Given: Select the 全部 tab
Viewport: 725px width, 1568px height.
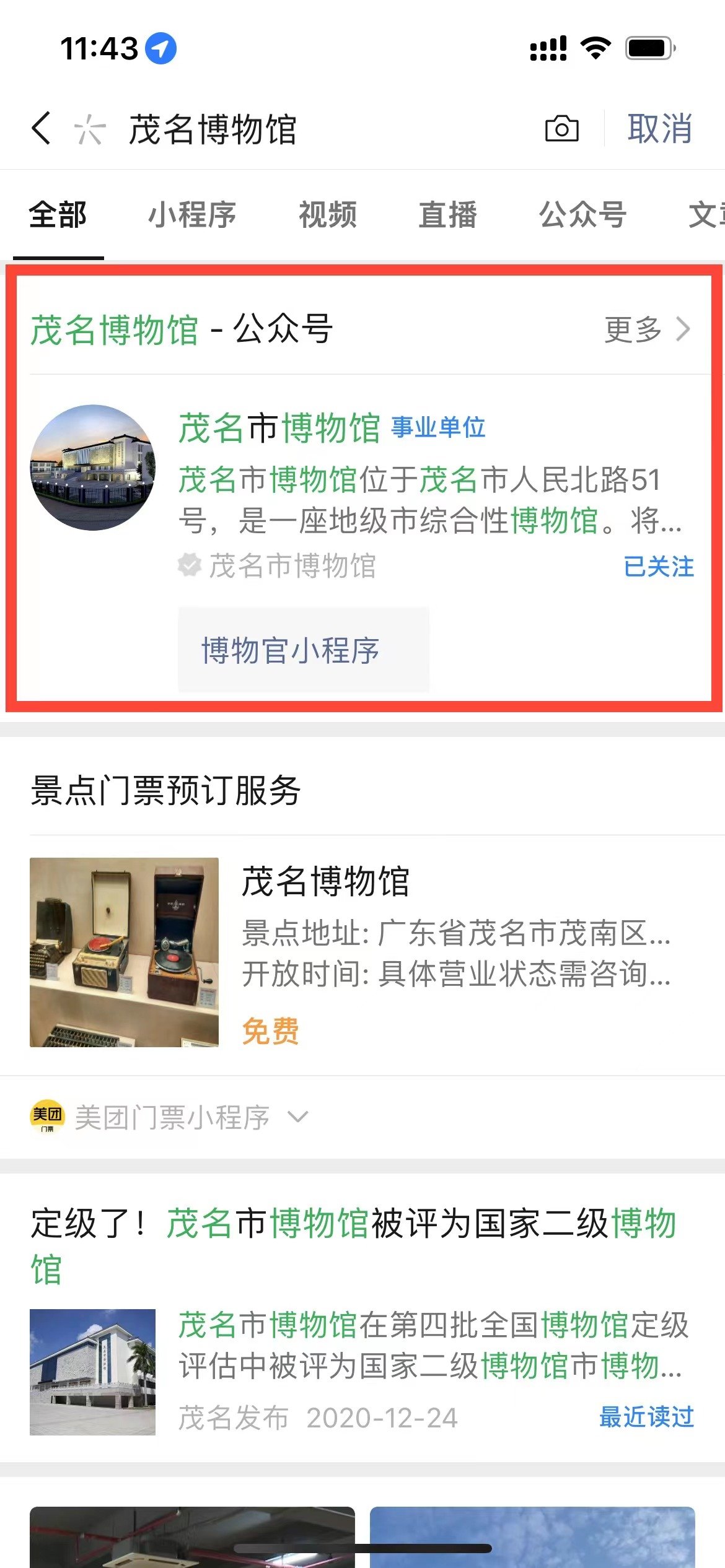Looking at the screenshot, I should pyautogui.click(x=58, y=215).
